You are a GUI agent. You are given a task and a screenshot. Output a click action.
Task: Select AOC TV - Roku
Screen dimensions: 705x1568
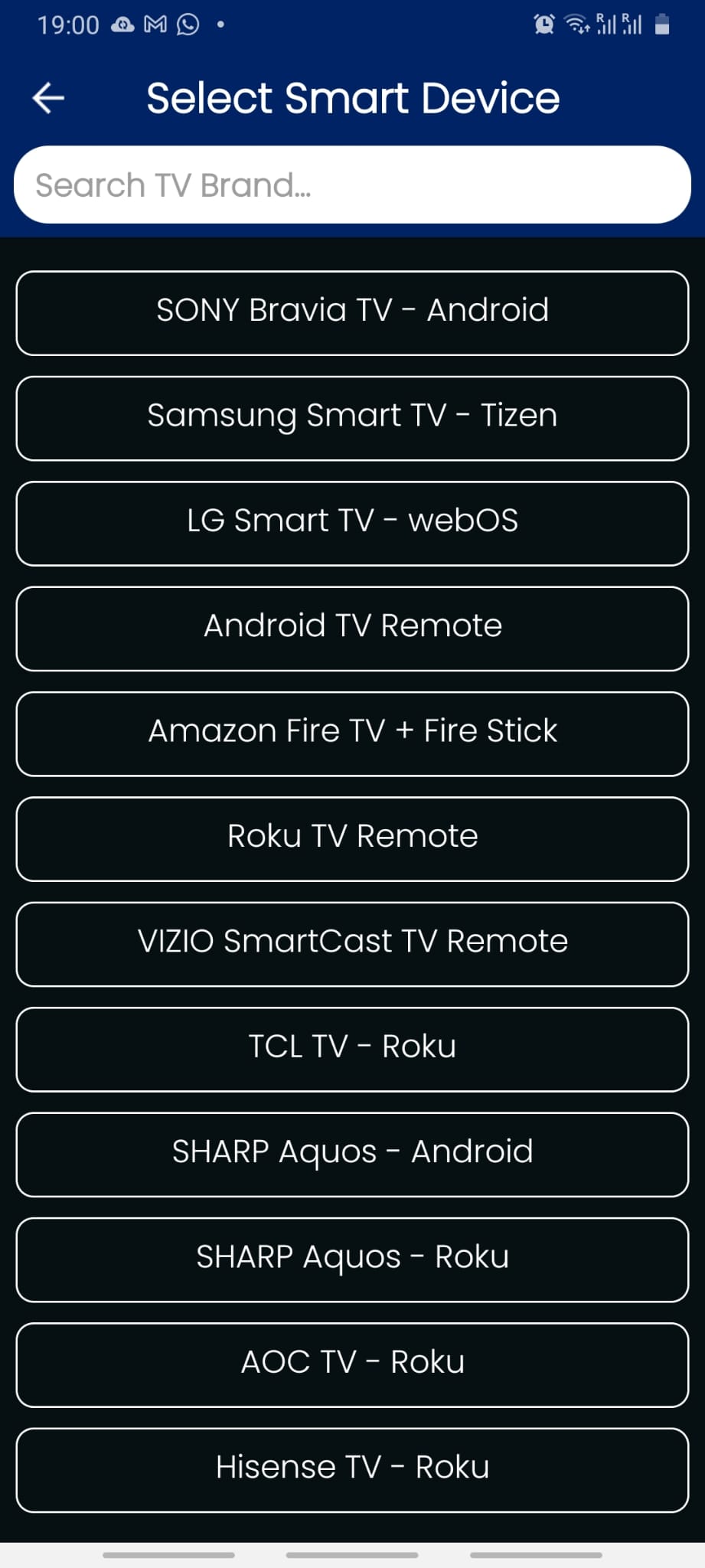coord(352,1364)
